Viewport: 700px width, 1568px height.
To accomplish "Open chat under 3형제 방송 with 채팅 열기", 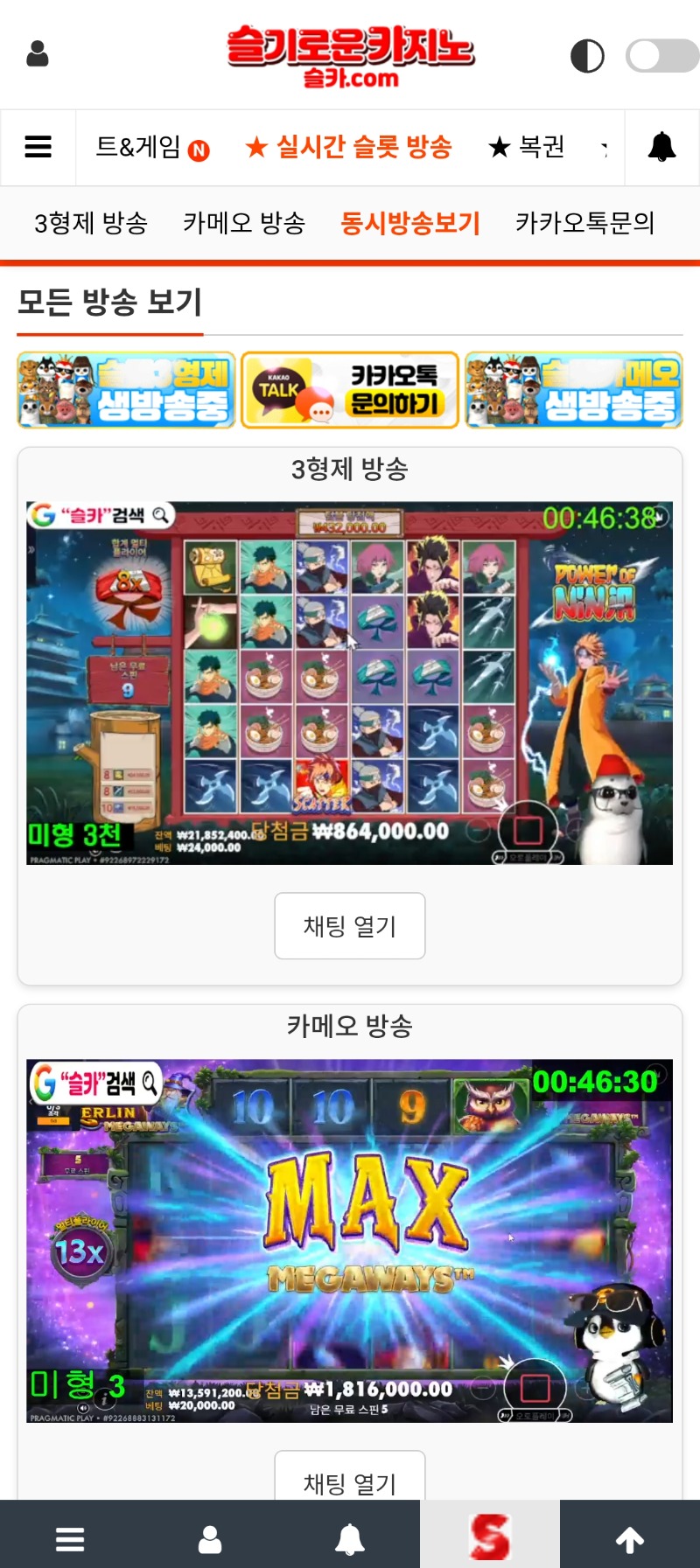I will pos(350,925).
